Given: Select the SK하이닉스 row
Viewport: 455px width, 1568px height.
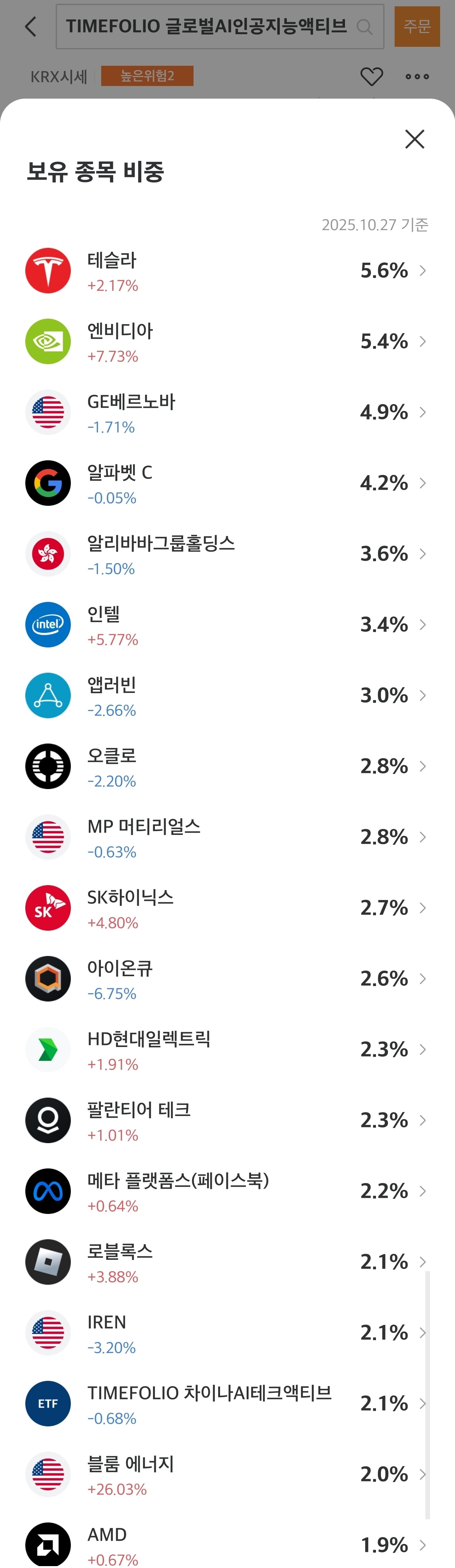Looking at the screenshot, I should [x=227, y=908].
